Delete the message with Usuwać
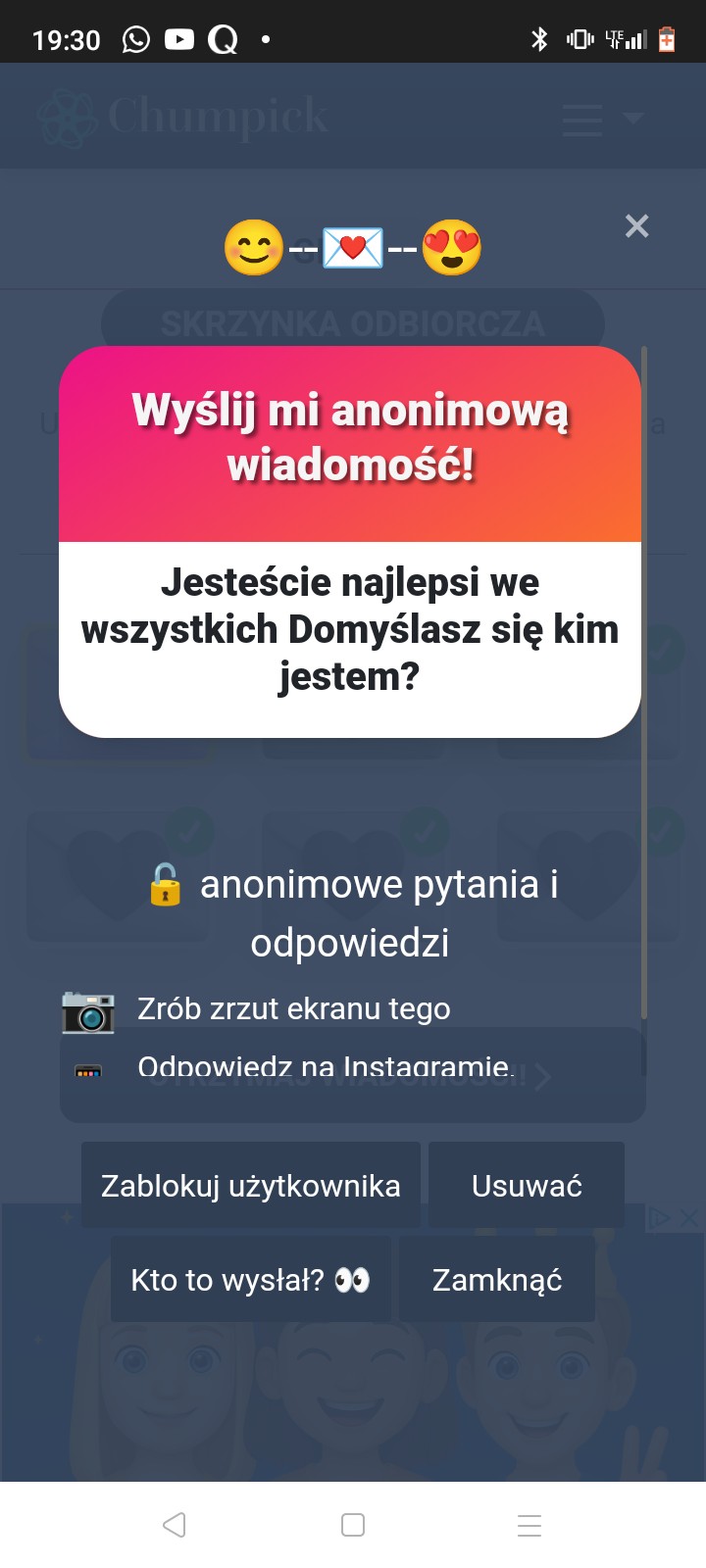The height and width of the screenshot is (1568, 706). point(527,1186)
